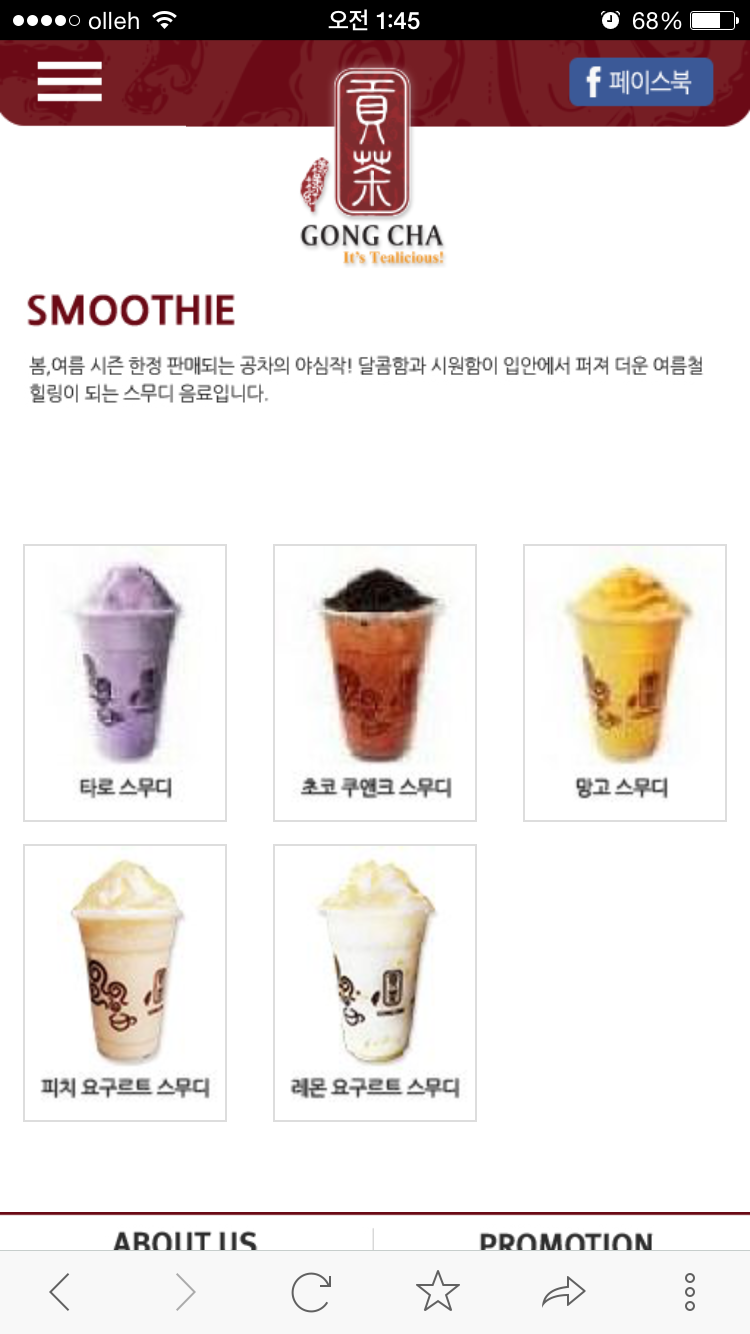Tap the Gong Cha logo to go home
The image size is (750, 1334).
(372, 165)
